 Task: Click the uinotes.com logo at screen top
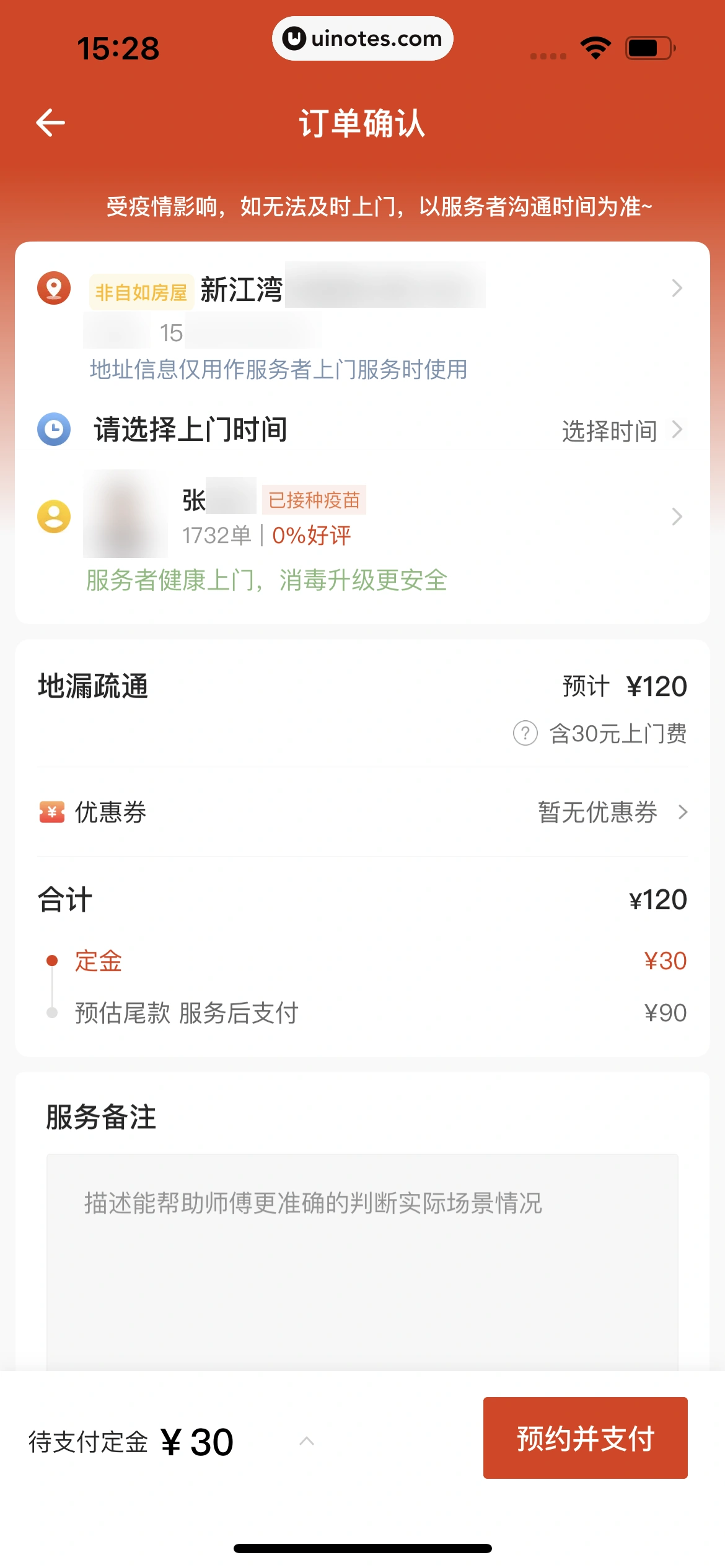(x=362, y=38)
